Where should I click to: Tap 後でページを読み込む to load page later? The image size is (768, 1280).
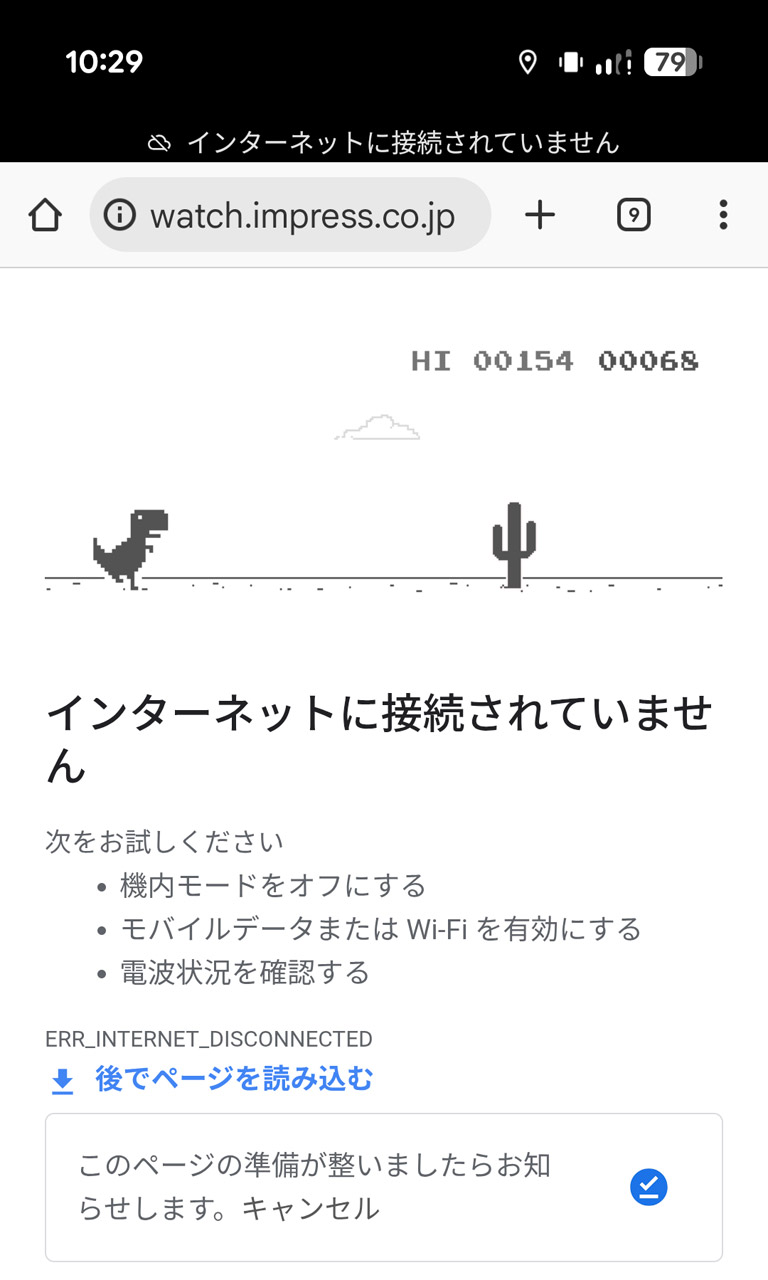(233, 1080)
